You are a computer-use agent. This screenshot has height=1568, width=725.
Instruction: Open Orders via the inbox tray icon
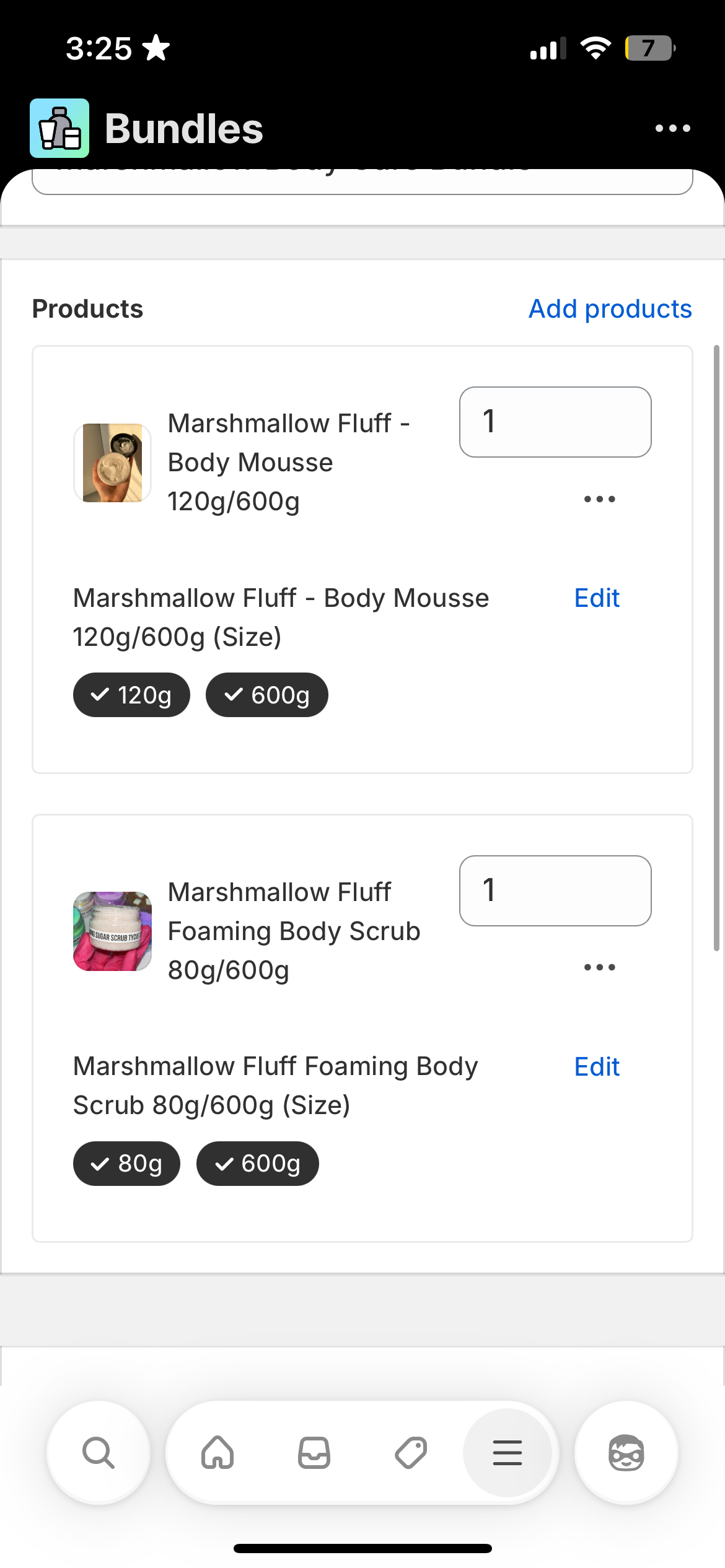tap(314, 1453)
